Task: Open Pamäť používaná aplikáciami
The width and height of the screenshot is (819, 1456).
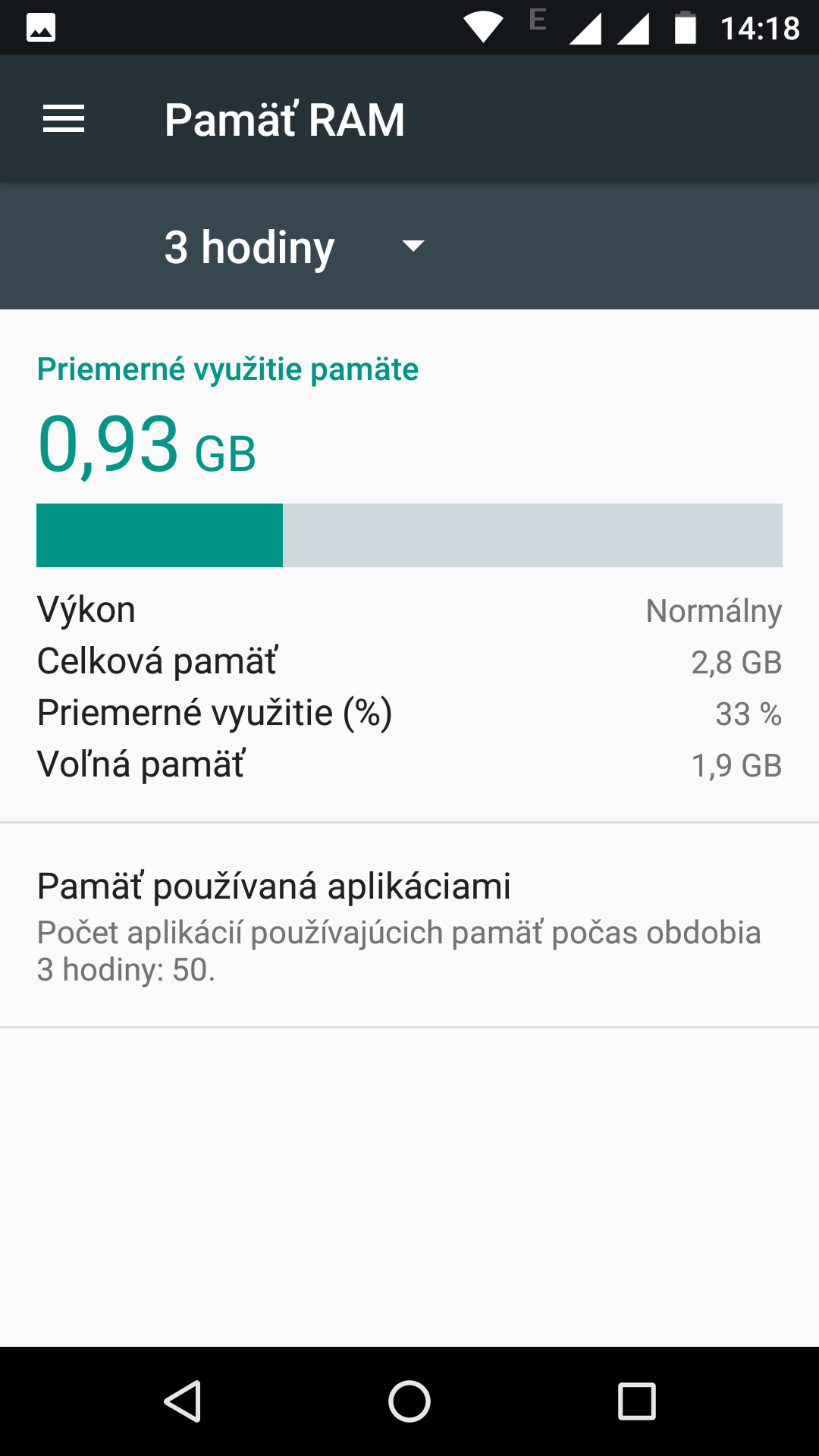Action: tap(409, 925)
